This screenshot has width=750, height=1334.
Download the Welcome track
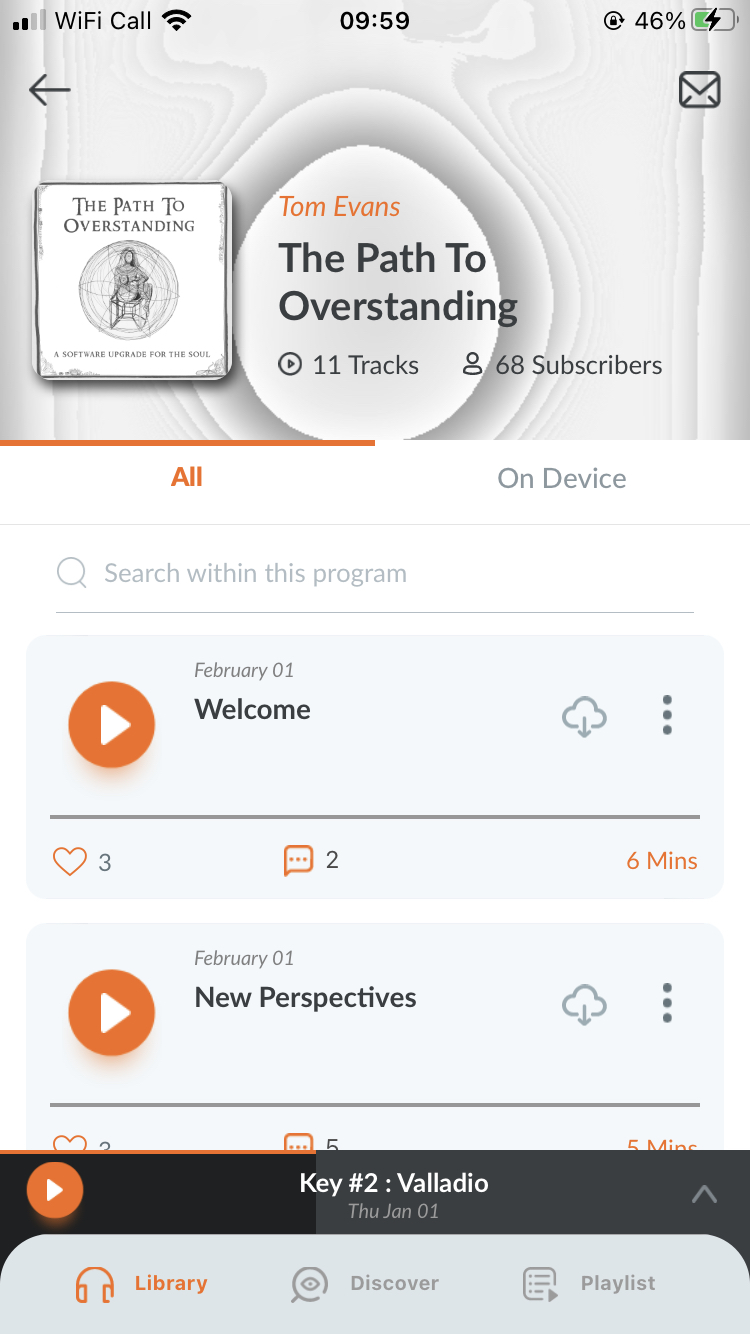coord(585,716)
